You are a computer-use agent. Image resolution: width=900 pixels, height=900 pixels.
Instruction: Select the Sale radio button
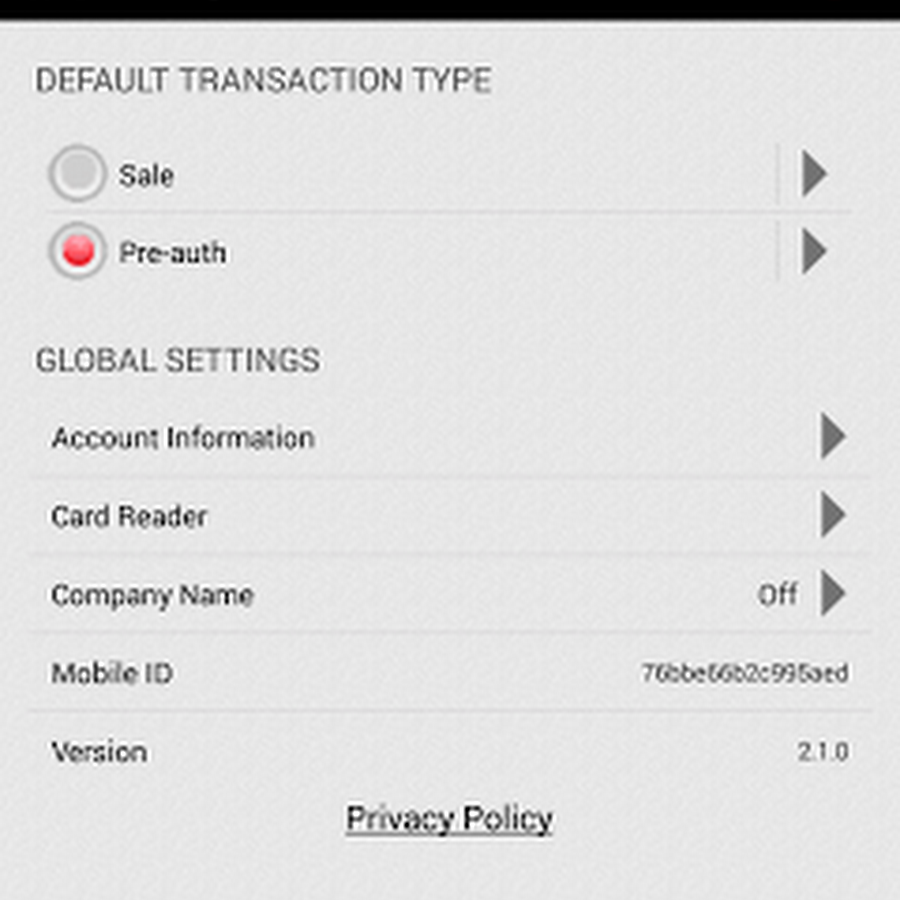click(x=77, y=174)
